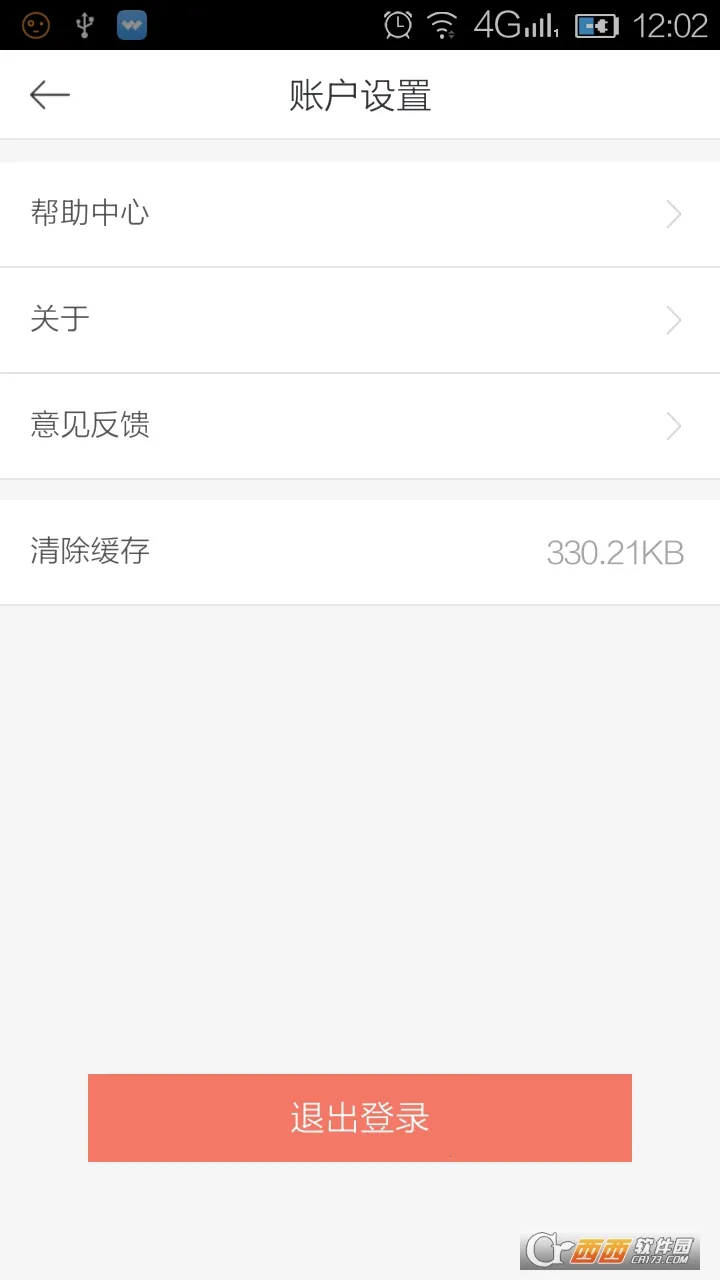Open 意见反馈 feedback row

click(x=360, y=426)
